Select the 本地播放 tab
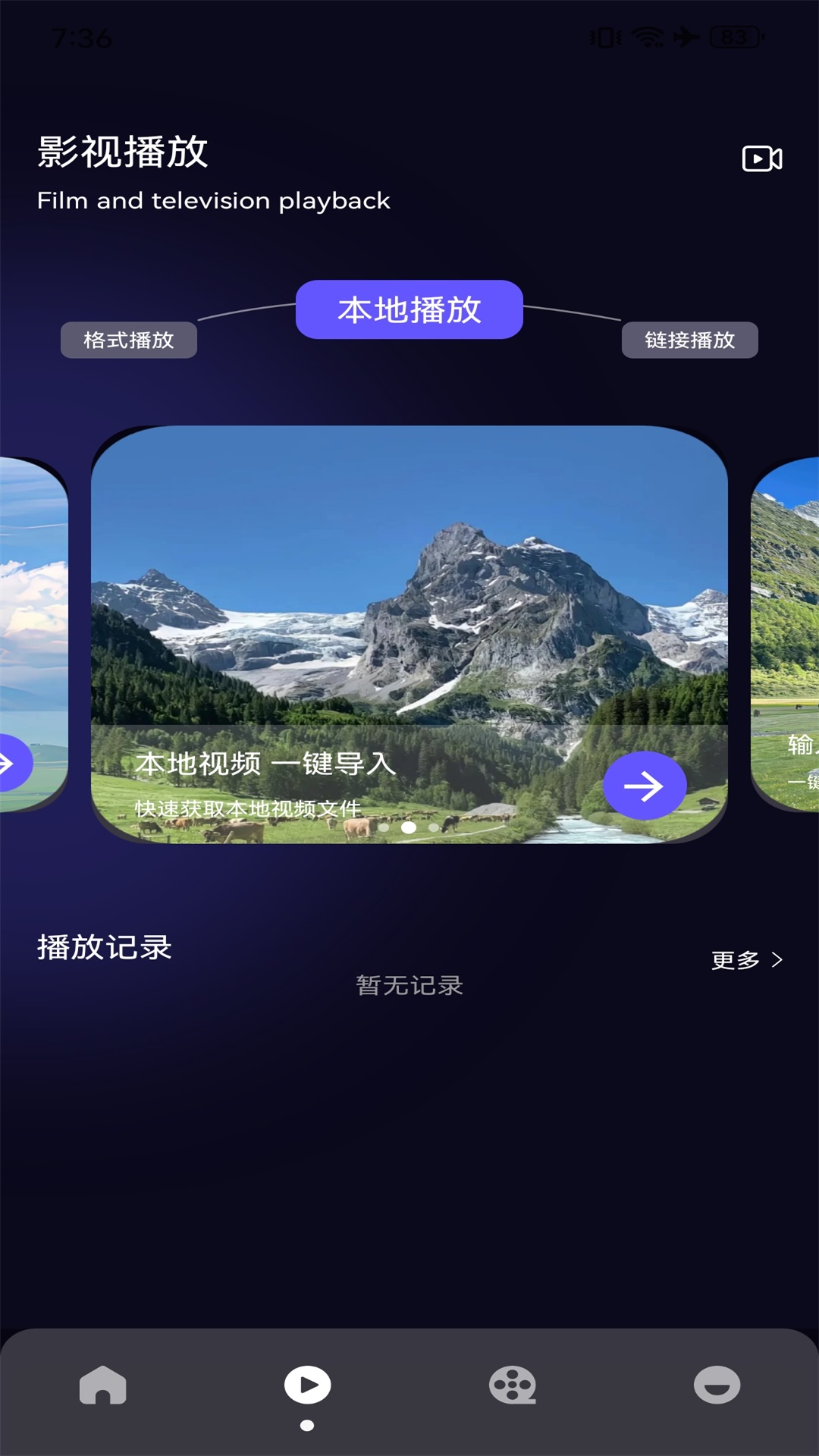This screenshot has width=819, height=1456. coord(409,309)
